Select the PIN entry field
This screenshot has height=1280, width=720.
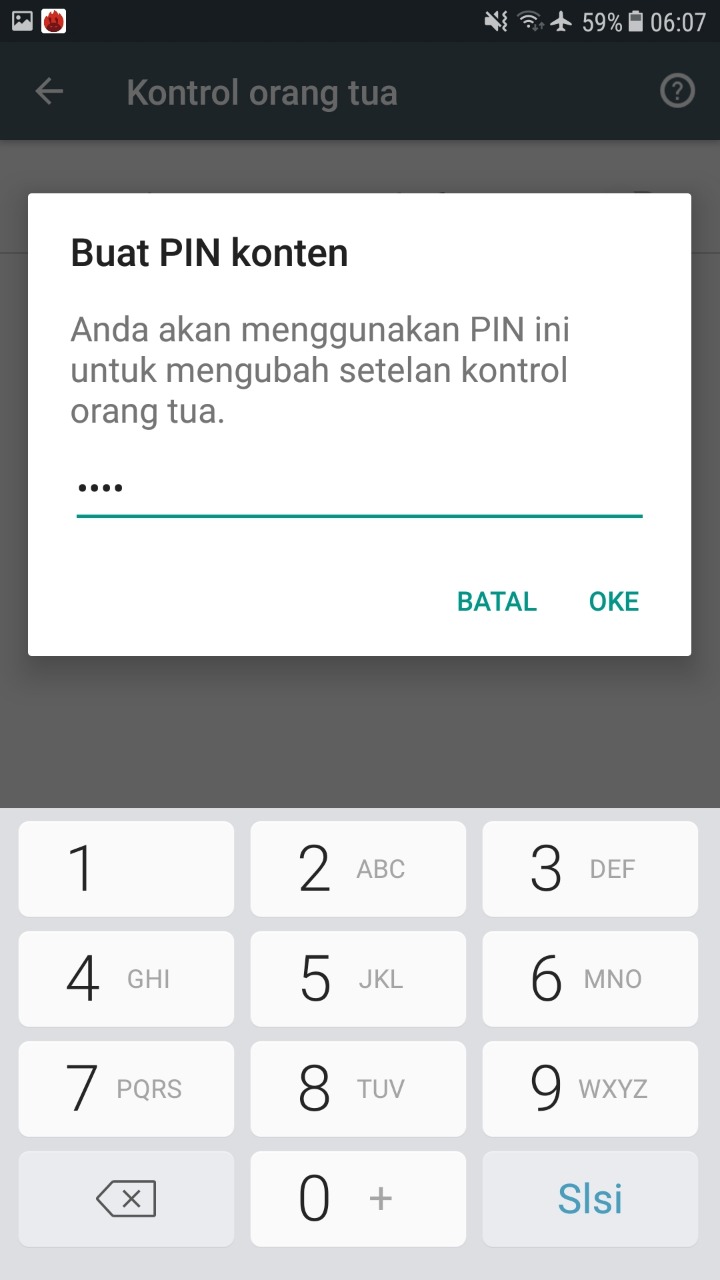[x=360, y=490]
